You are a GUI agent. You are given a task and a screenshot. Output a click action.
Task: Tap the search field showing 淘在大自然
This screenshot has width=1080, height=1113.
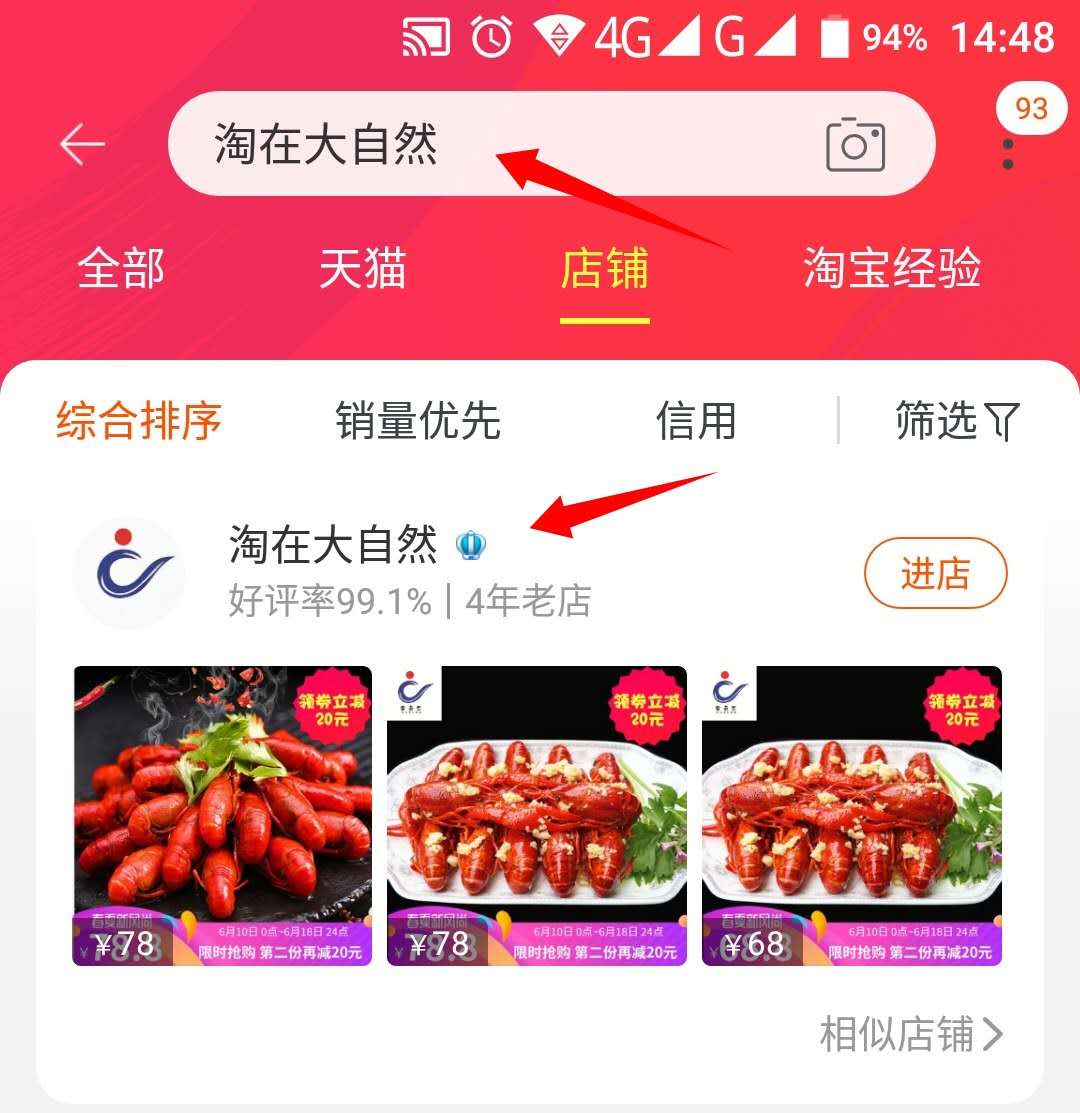click(480, 145)
